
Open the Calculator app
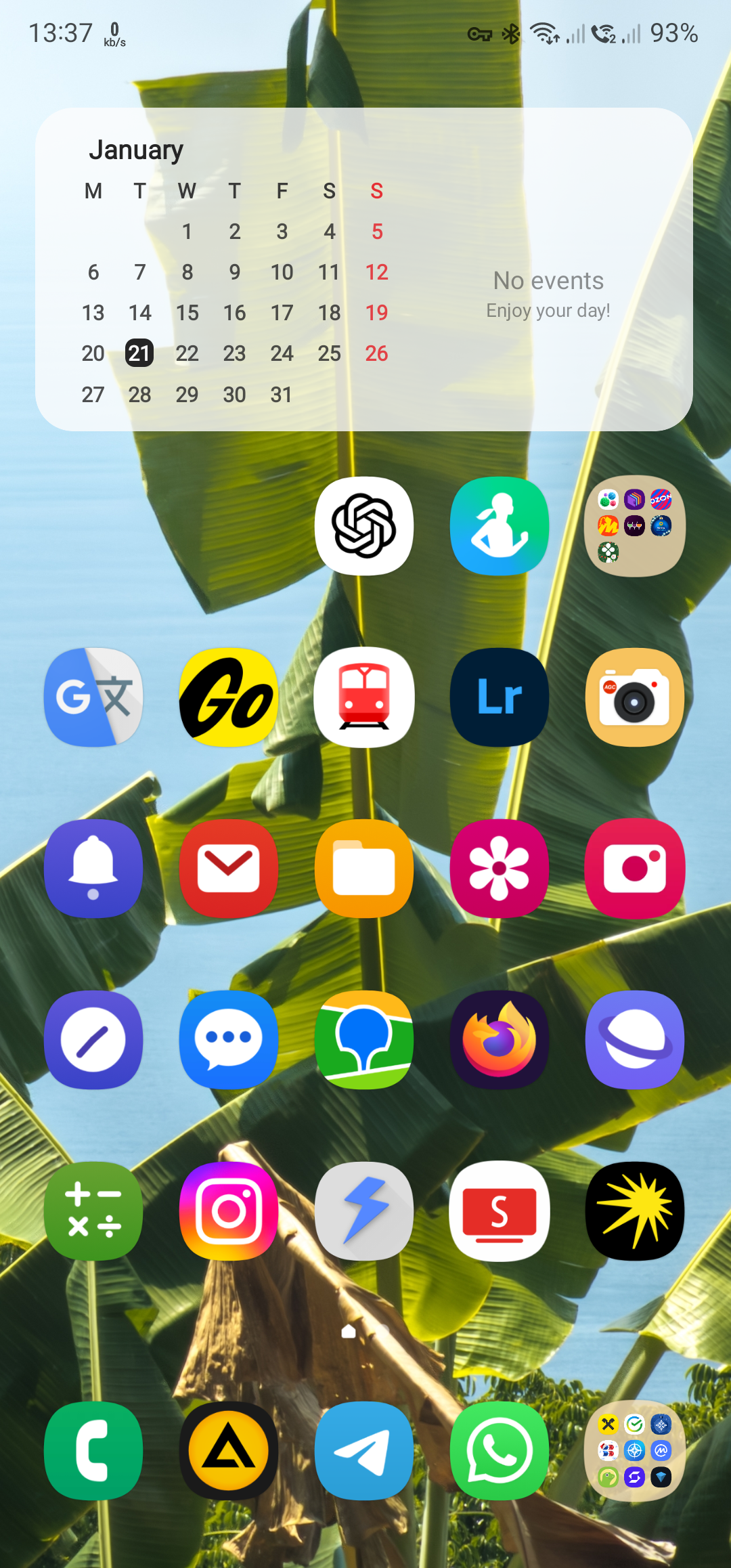pyautogui.click(x=93, y=1211)
